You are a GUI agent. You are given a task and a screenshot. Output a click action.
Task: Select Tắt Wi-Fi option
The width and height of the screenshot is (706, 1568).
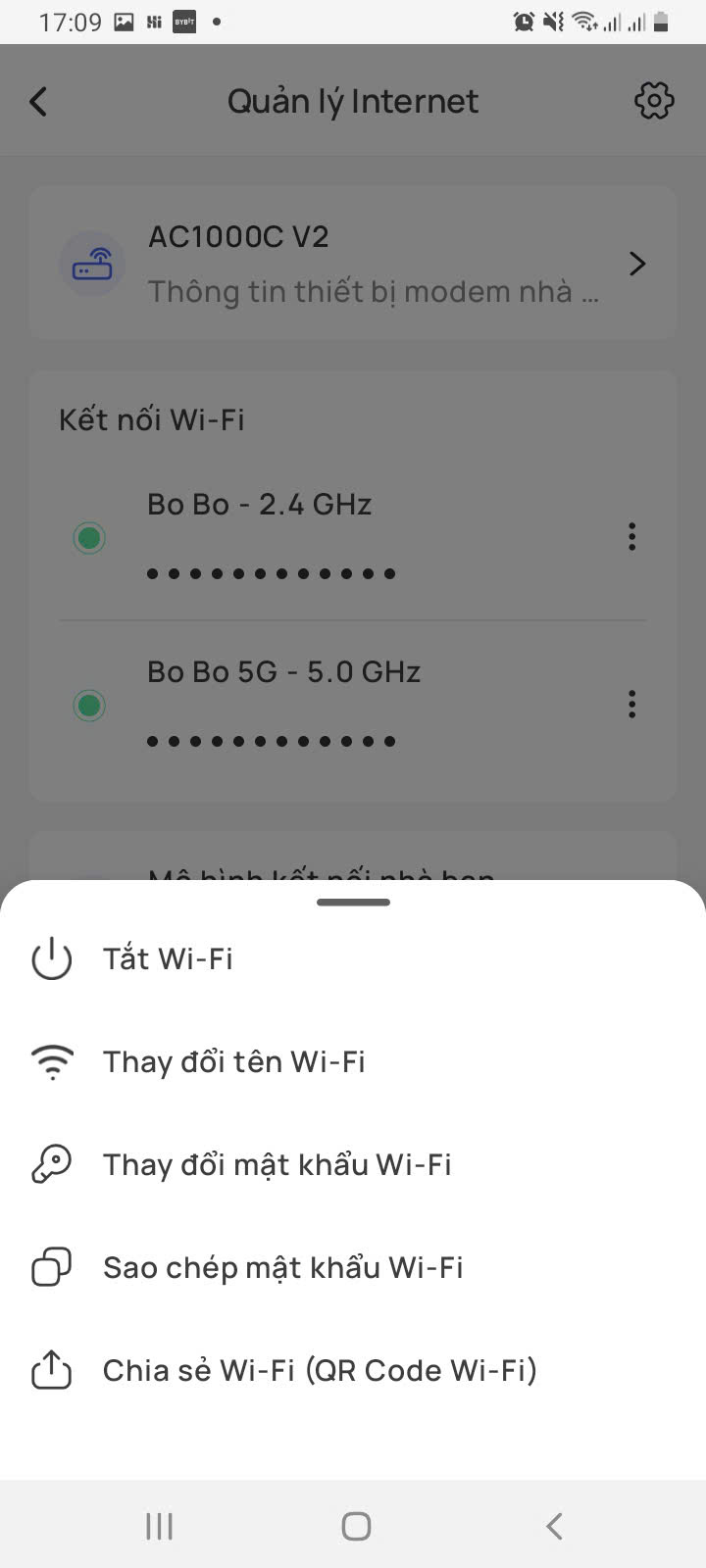tap(168, 958)
